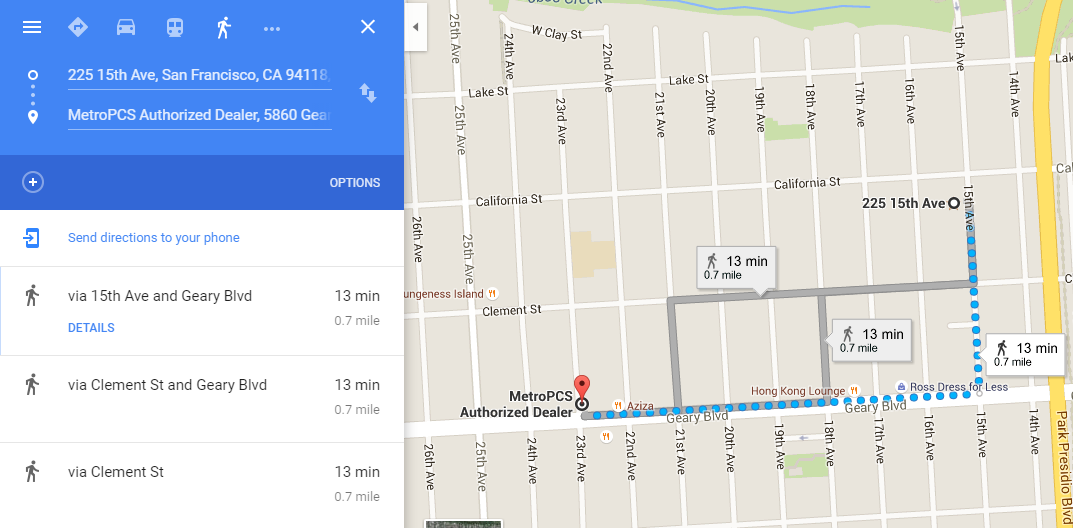Select walking directions mode
Screen dimensions: 1073x528
tap(223, 27)
